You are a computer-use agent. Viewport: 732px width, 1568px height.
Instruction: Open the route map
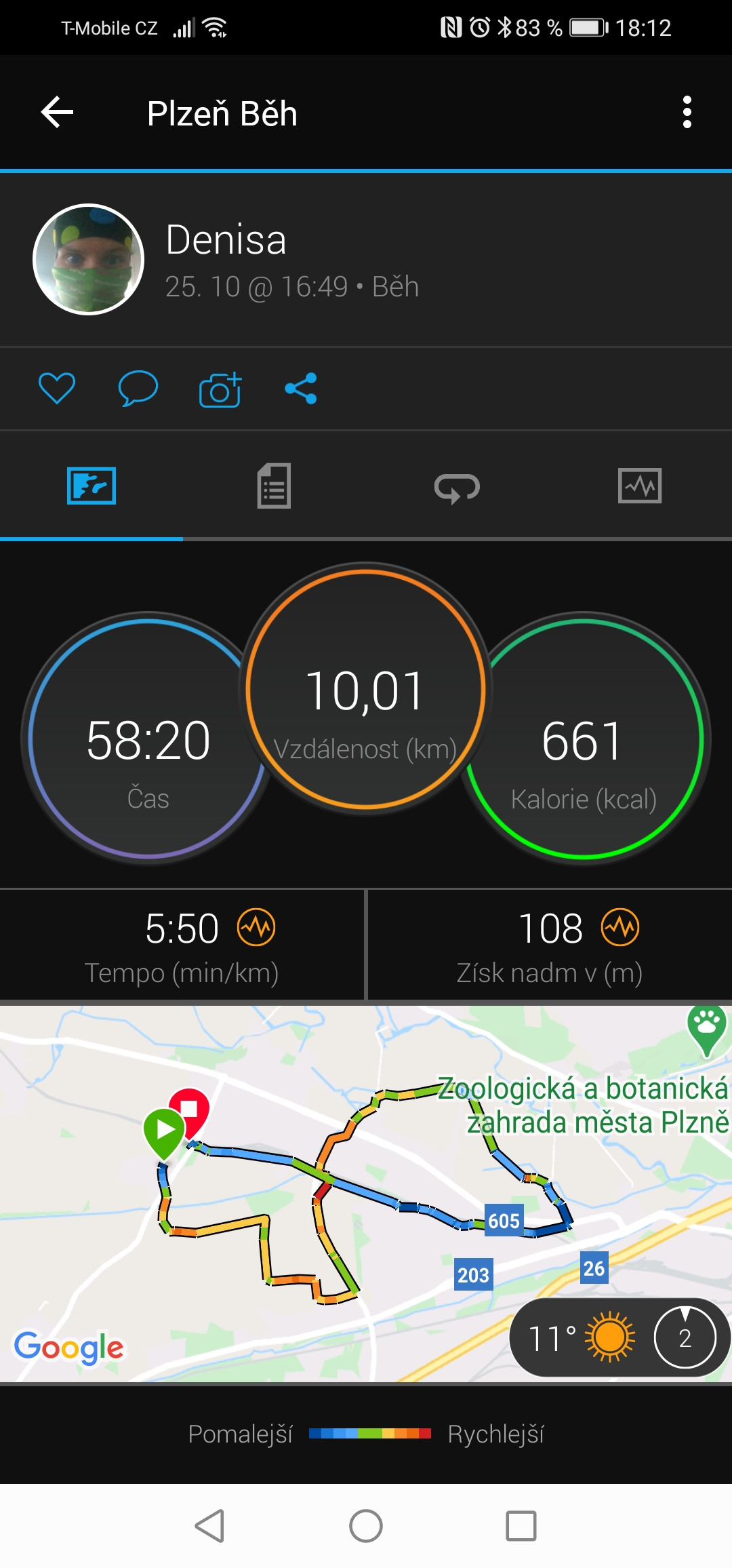tap(366, 1194)
